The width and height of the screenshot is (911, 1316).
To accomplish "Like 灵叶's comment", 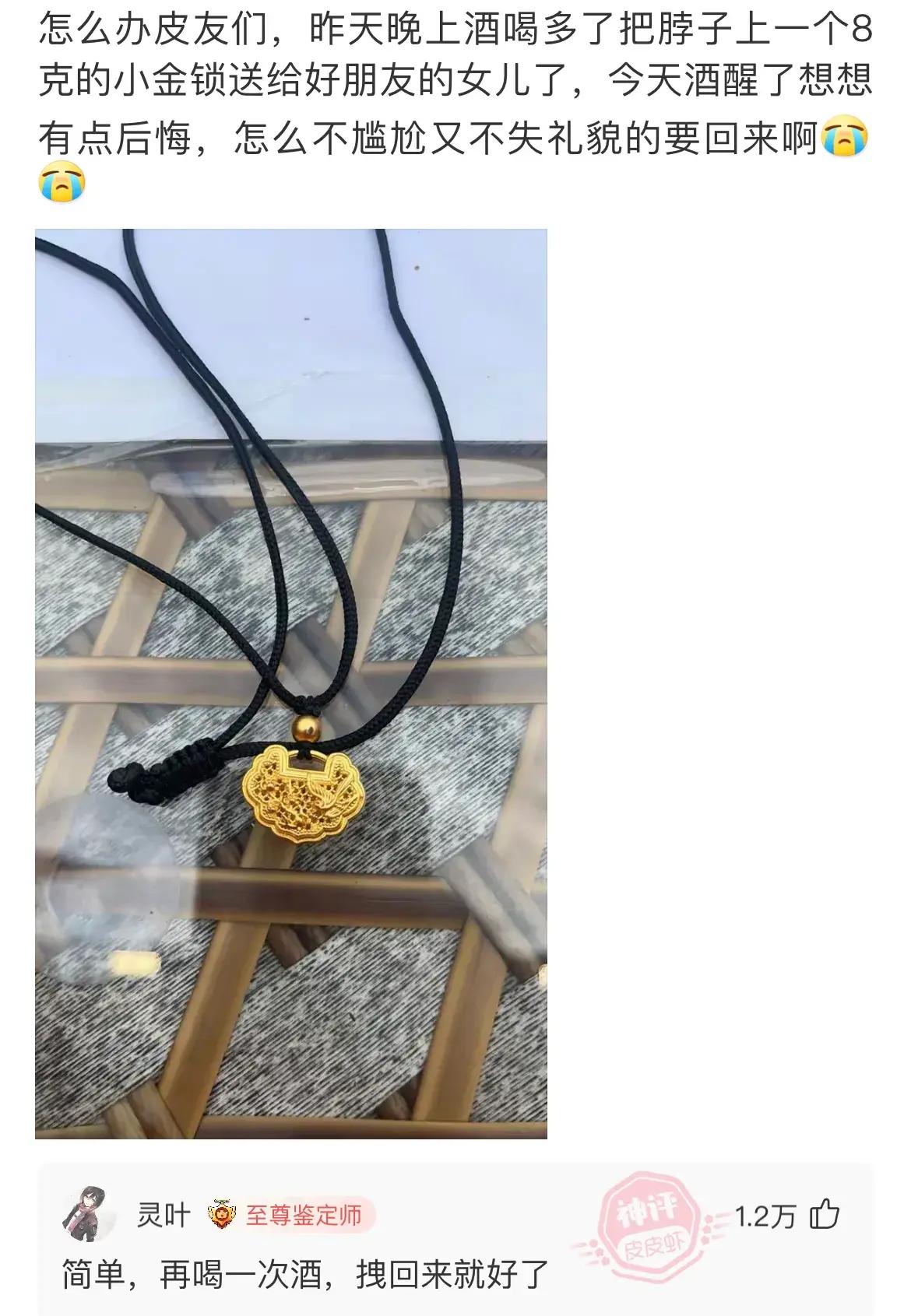I will click(x=825, y=1215).
